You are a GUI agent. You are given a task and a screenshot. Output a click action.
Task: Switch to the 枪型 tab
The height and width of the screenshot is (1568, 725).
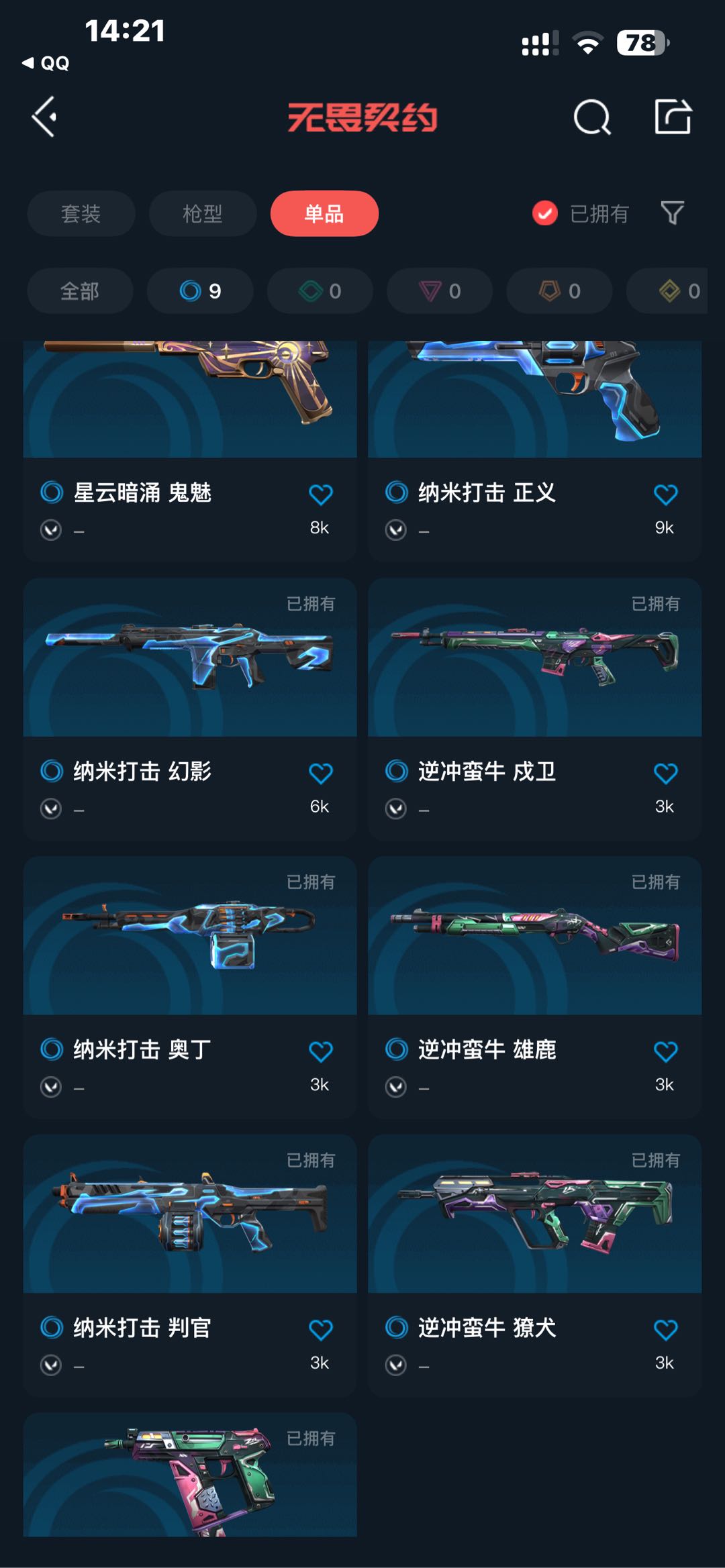tap(203, 213)
